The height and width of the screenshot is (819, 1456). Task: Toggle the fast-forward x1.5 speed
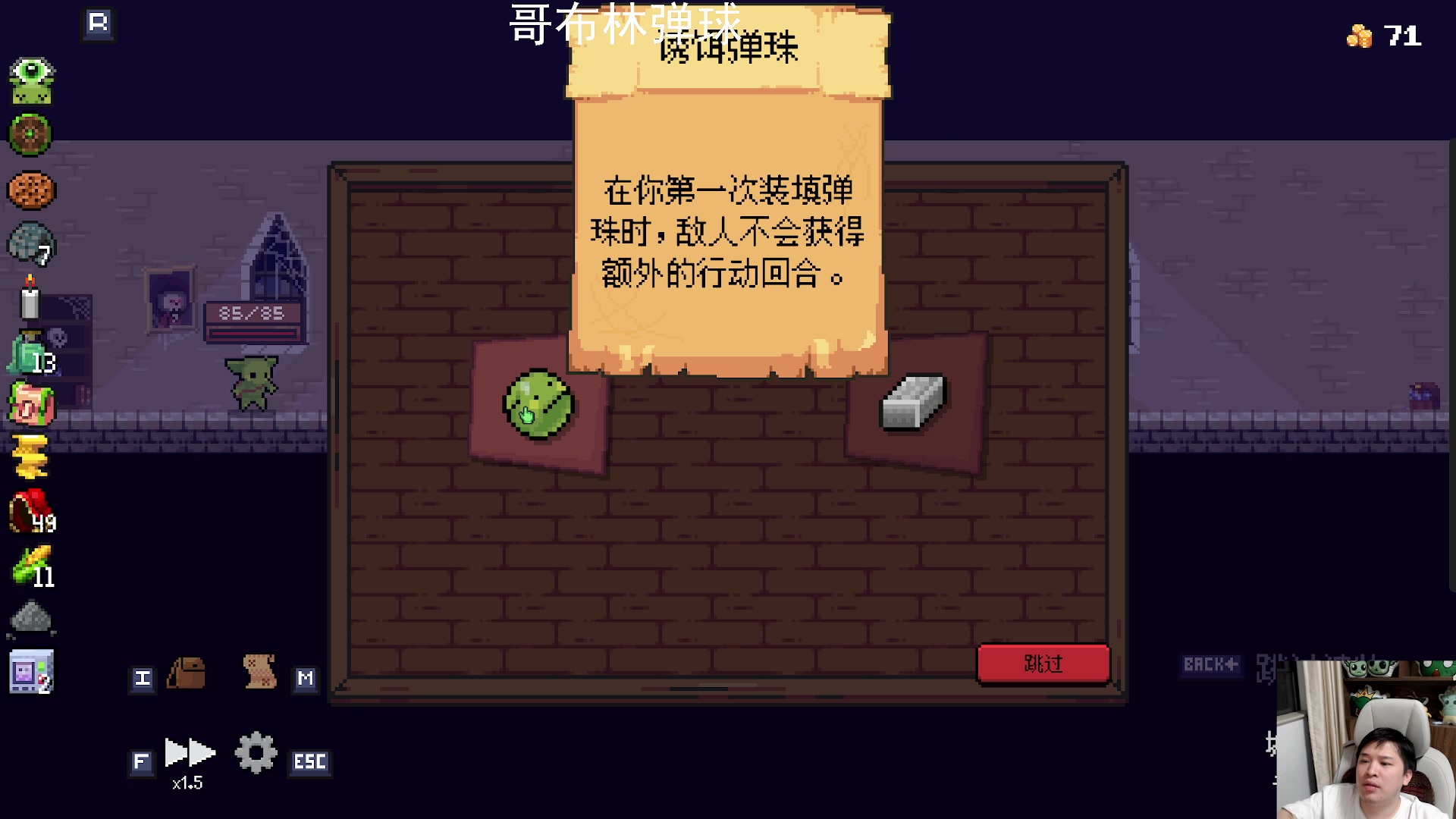(190, 753)
